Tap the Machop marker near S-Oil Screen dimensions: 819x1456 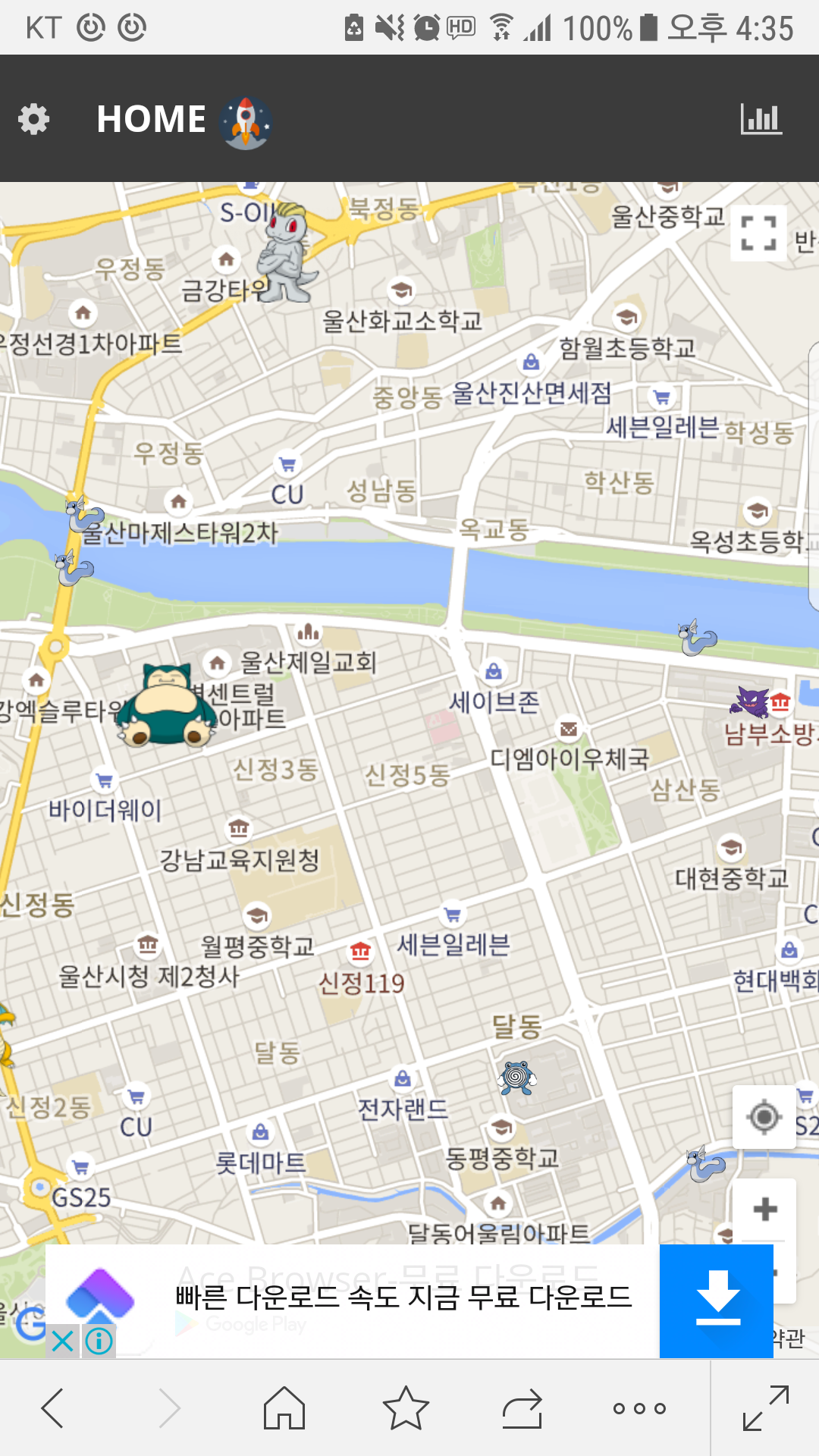tap(285, 252)
